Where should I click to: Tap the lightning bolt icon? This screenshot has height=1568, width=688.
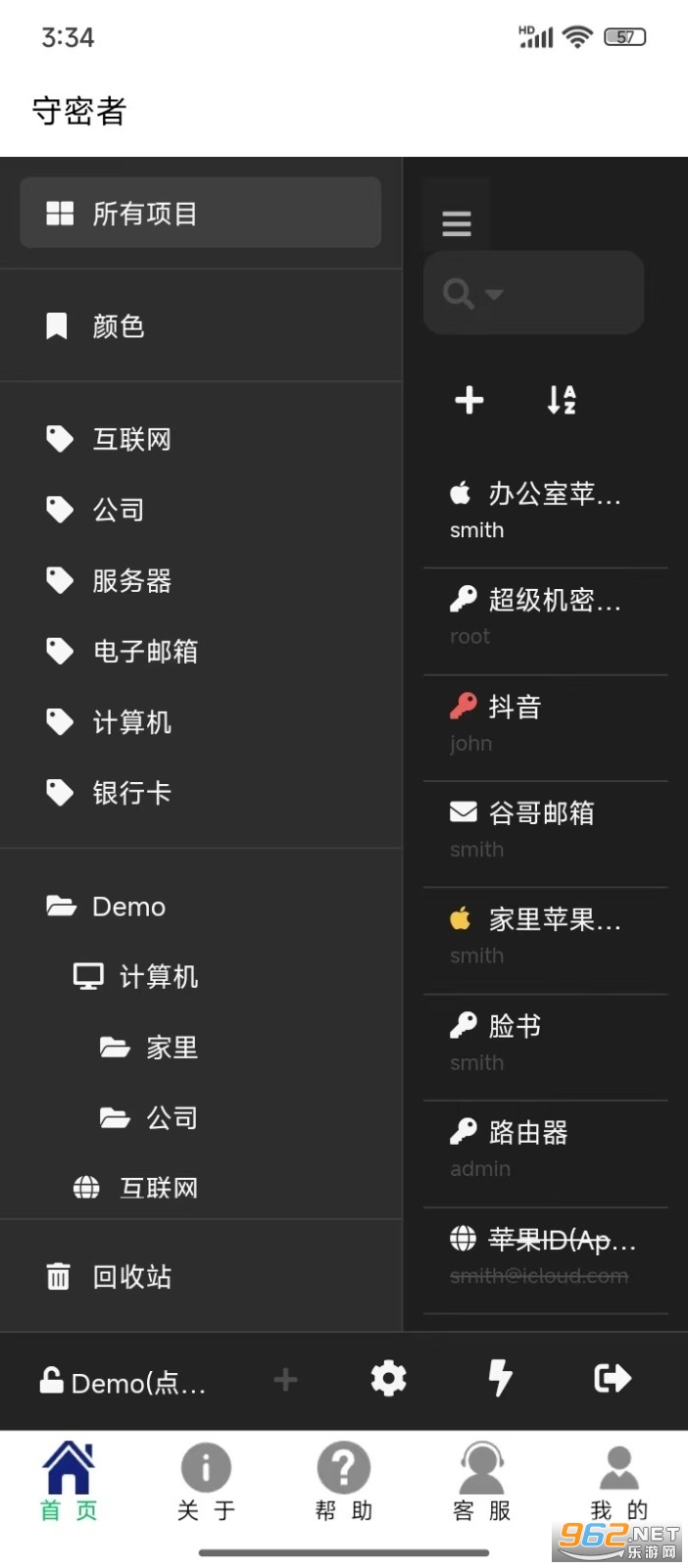click(500, 1379)
